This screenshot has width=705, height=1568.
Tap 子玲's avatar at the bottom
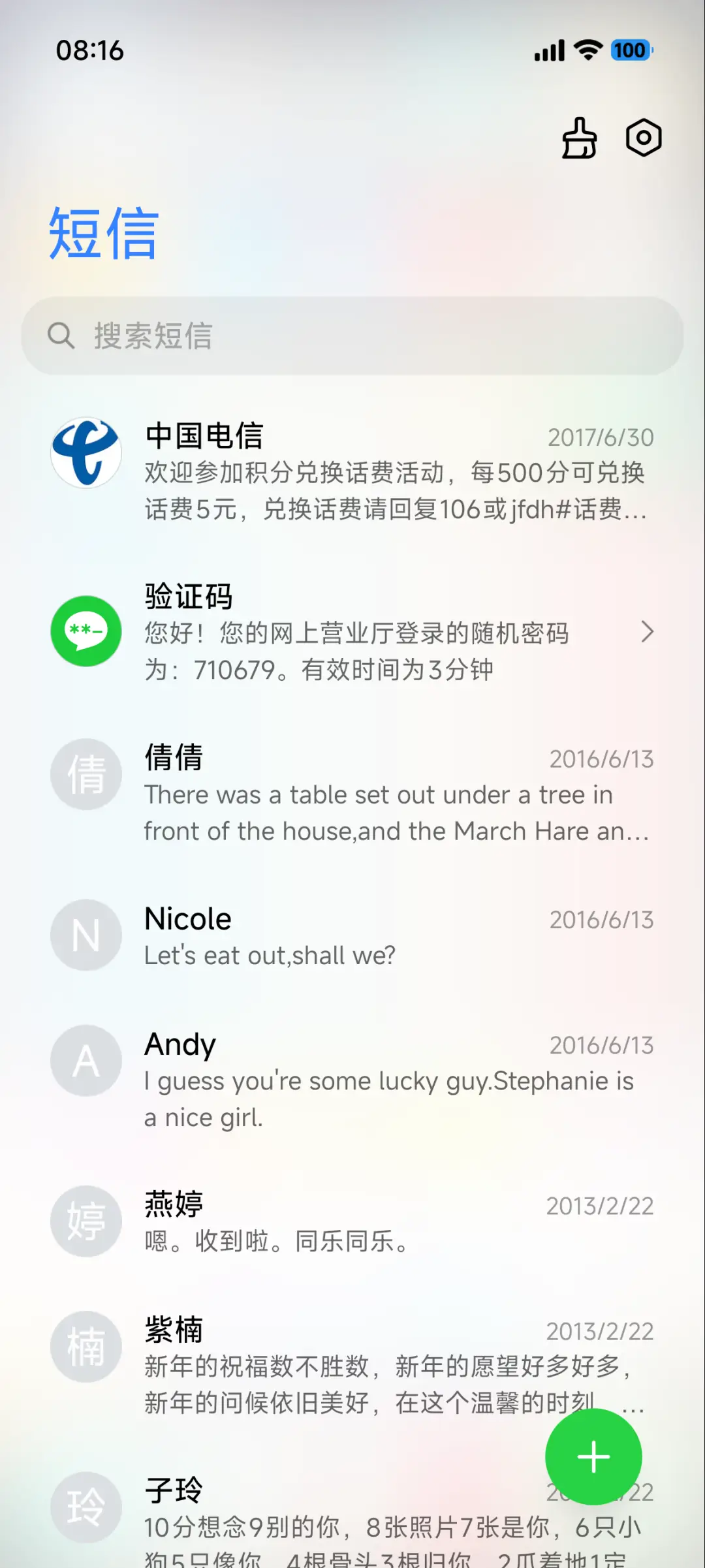click(x=86, y=1507)
